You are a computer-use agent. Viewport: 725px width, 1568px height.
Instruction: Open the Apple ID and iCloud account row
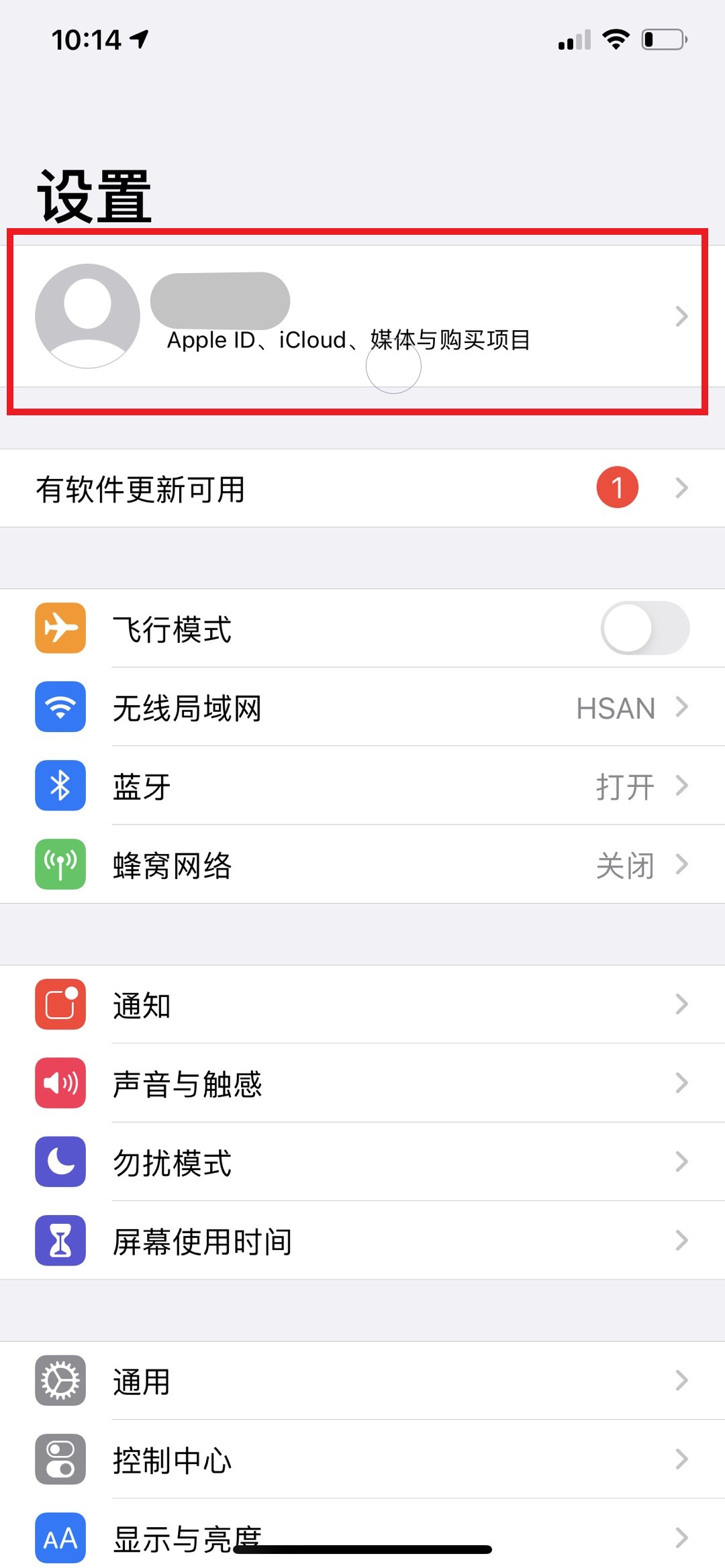(362, 316)
